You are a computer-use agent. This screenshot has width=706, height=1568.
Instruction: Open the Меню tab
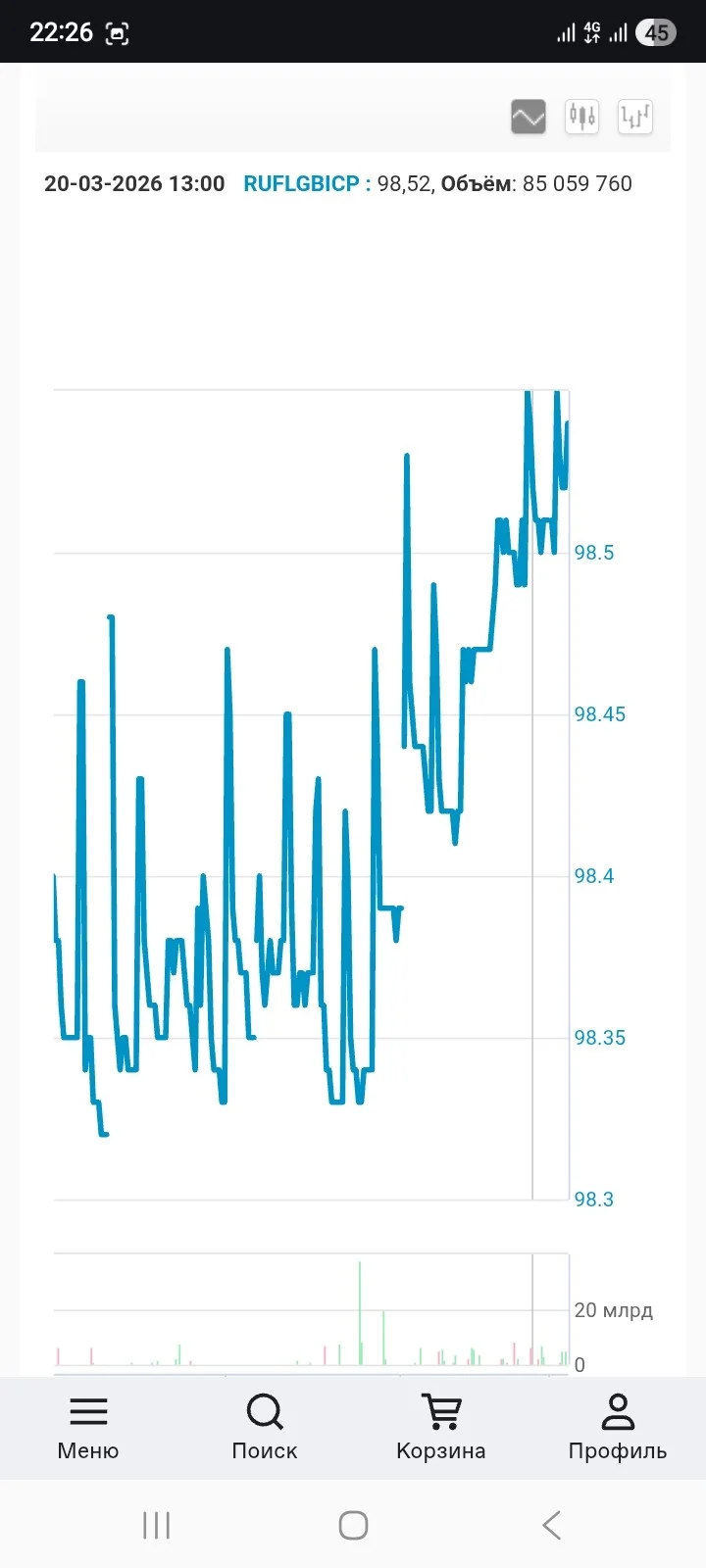88,1428
